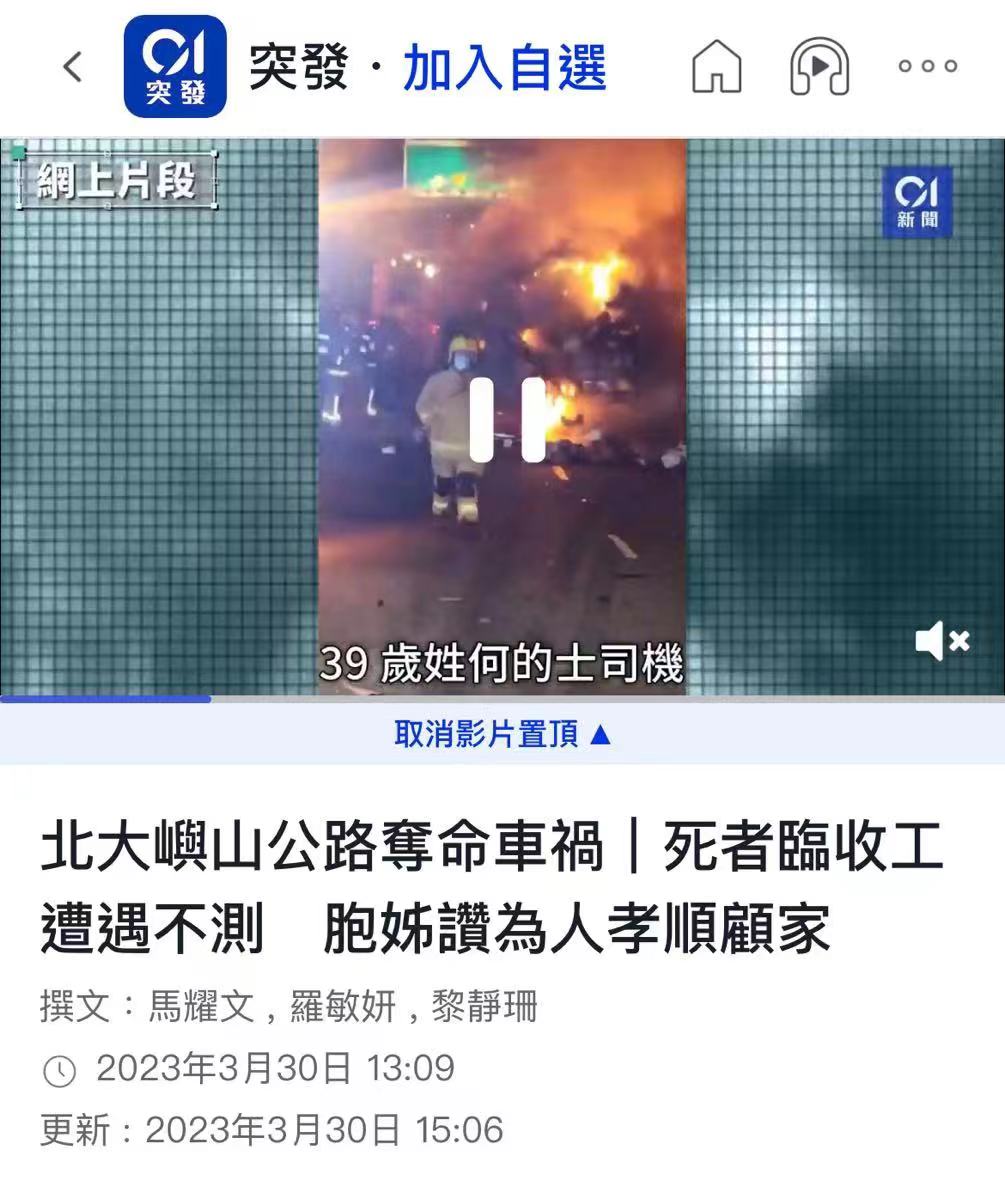1005x1194 pixels.
Task: Unmute the video sound
Action: coord(941,640)
